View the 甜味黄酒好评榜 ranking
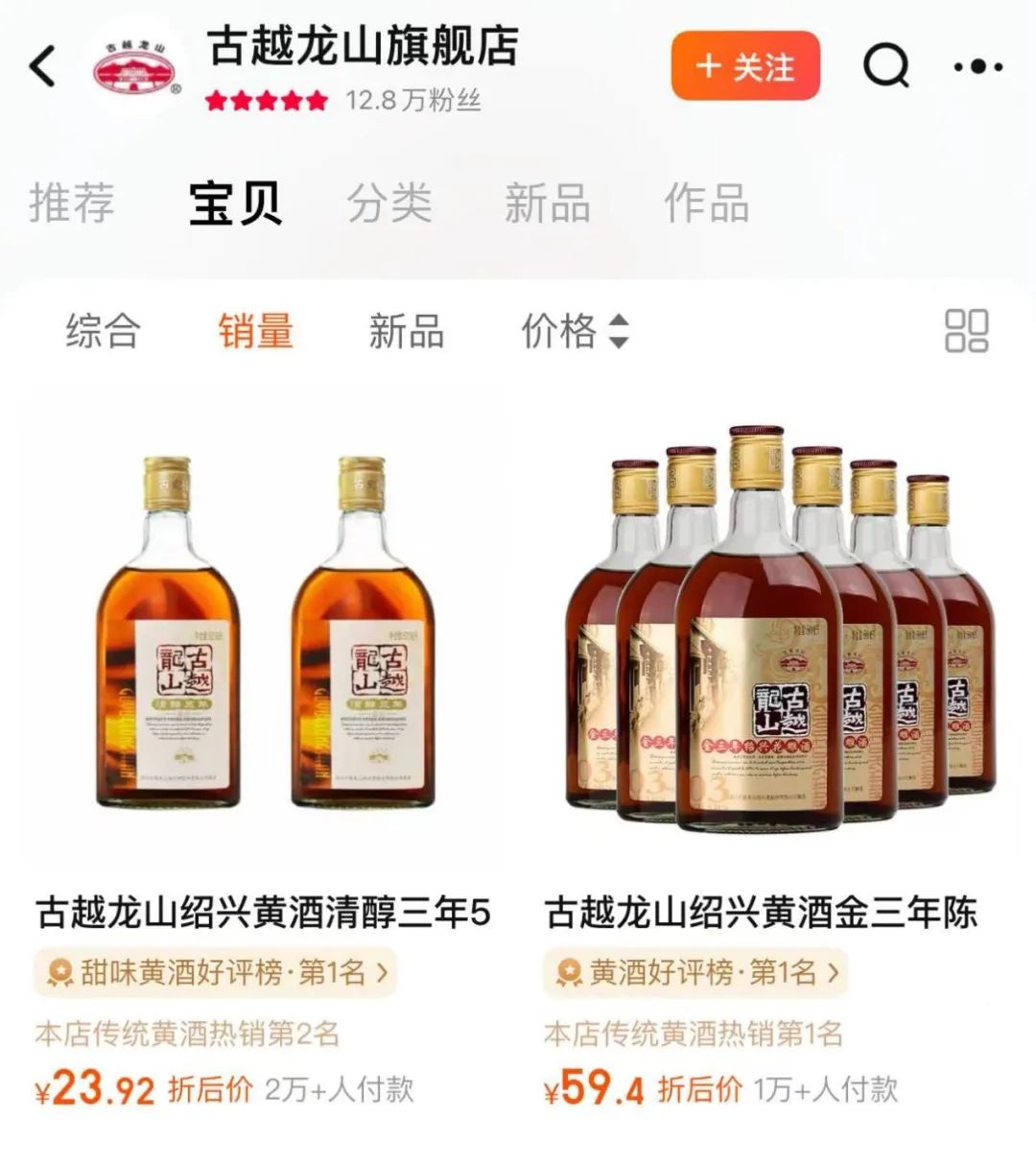The height and width of the screenshot is (1165, 1036). click(216, 972)
